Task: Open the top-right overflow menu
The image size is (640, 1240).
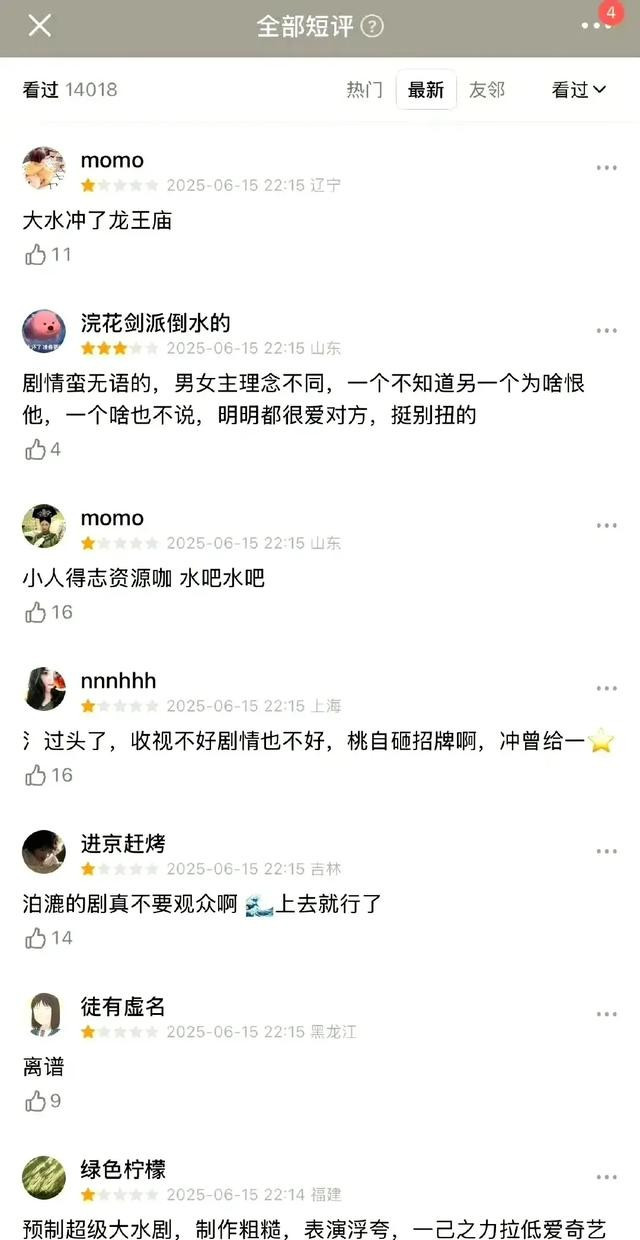Action: coord(595,26)
